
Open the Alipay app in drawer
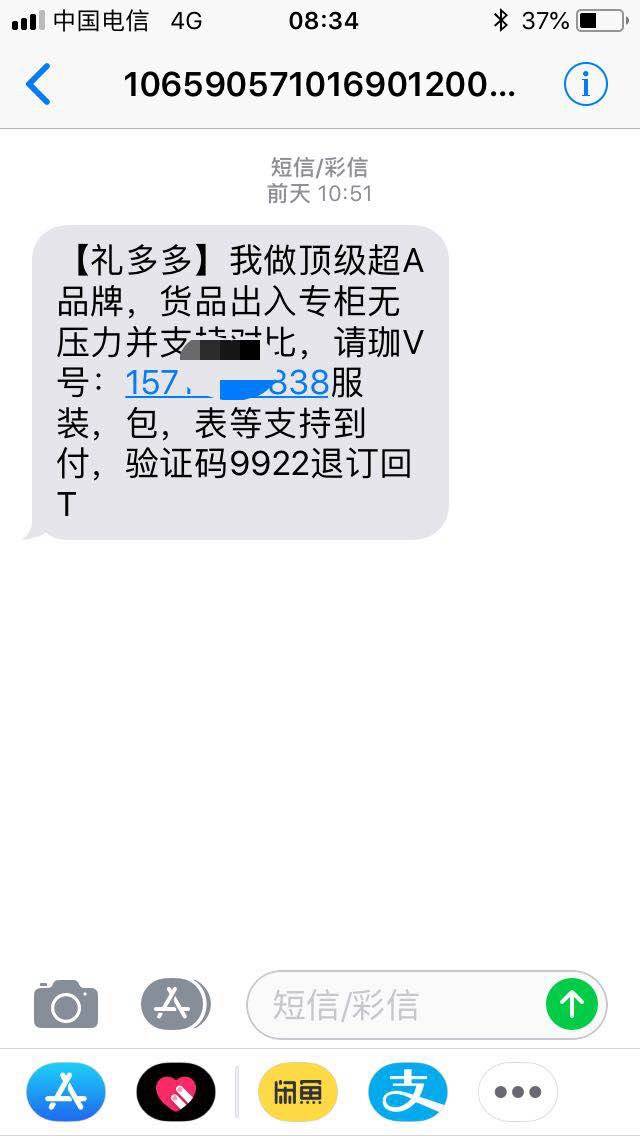(x=408, y=1092)
